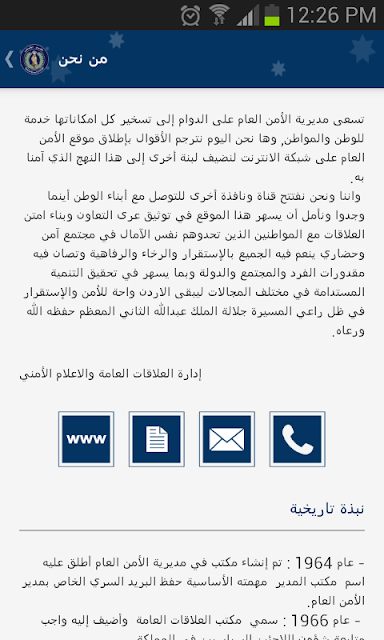Send an email via envelope button
Screen dimensions: 384x640
tap(227, 439)
